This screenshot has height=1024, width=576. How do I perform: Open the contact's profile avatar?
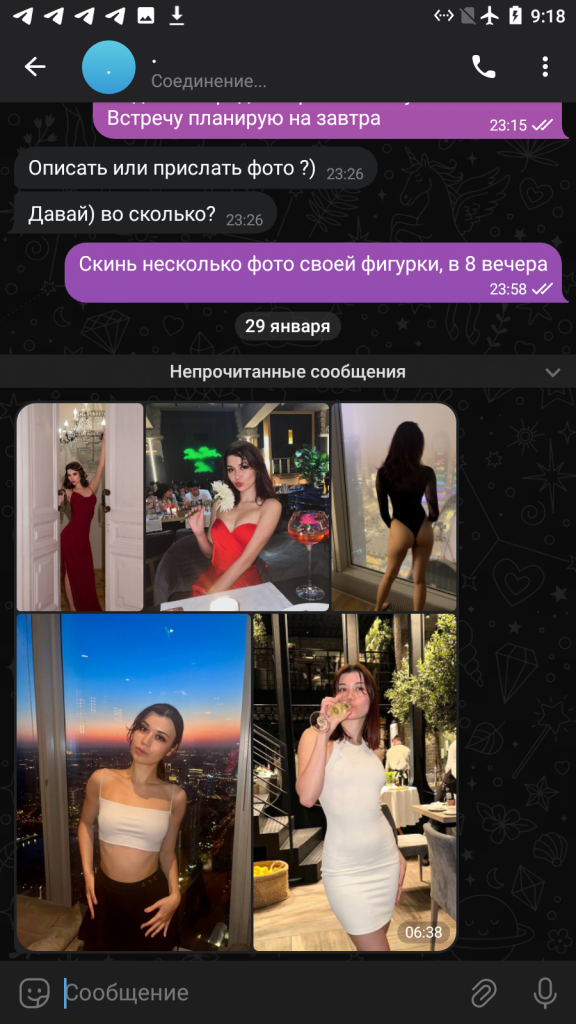click(x=108, y=67)
